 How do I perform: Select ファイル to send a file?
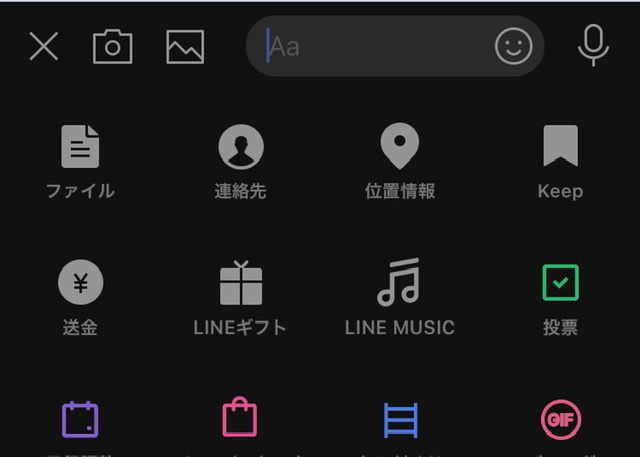coord(80,160)
